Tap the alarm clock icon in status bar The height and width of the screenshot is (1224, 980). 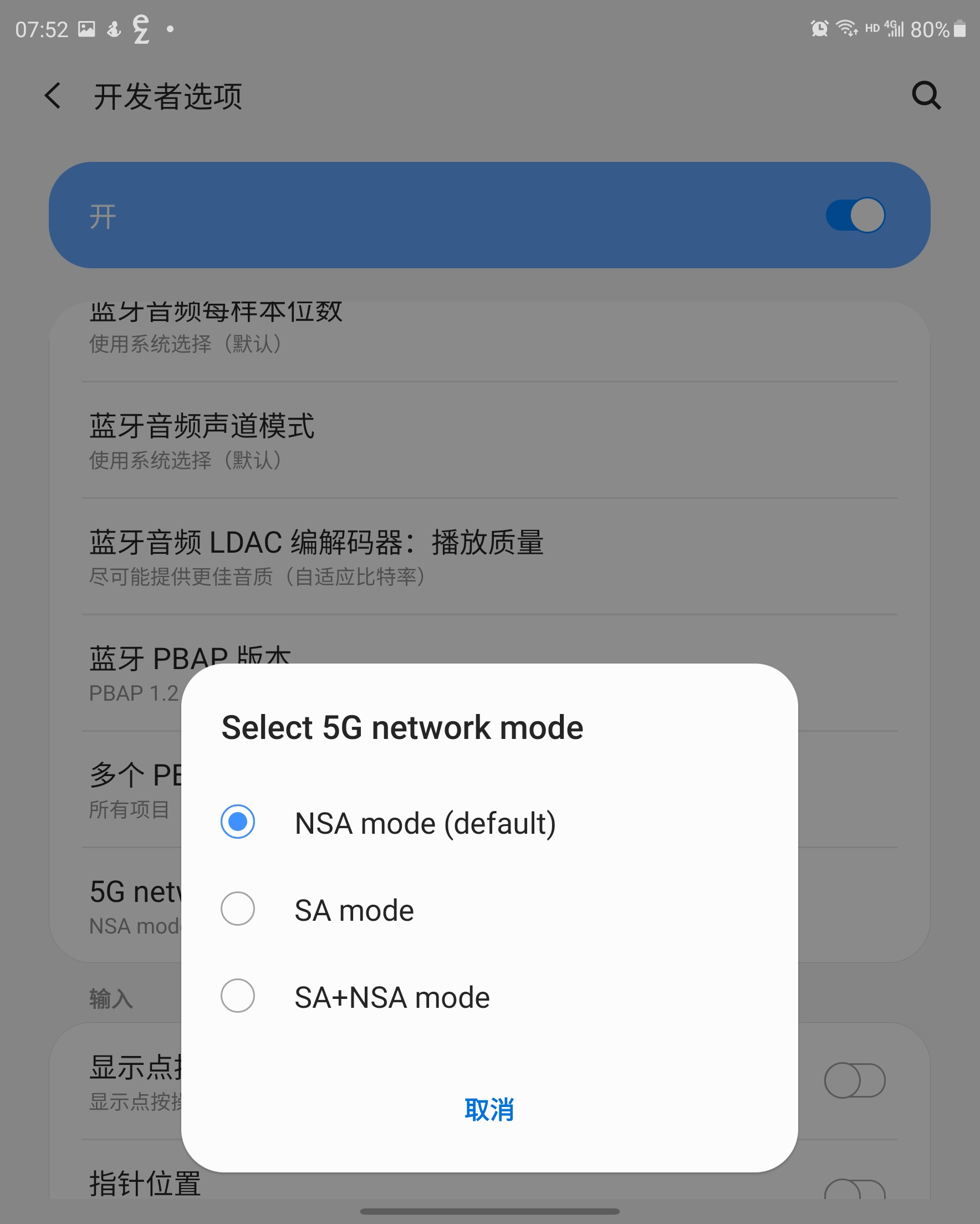[819, 28]
